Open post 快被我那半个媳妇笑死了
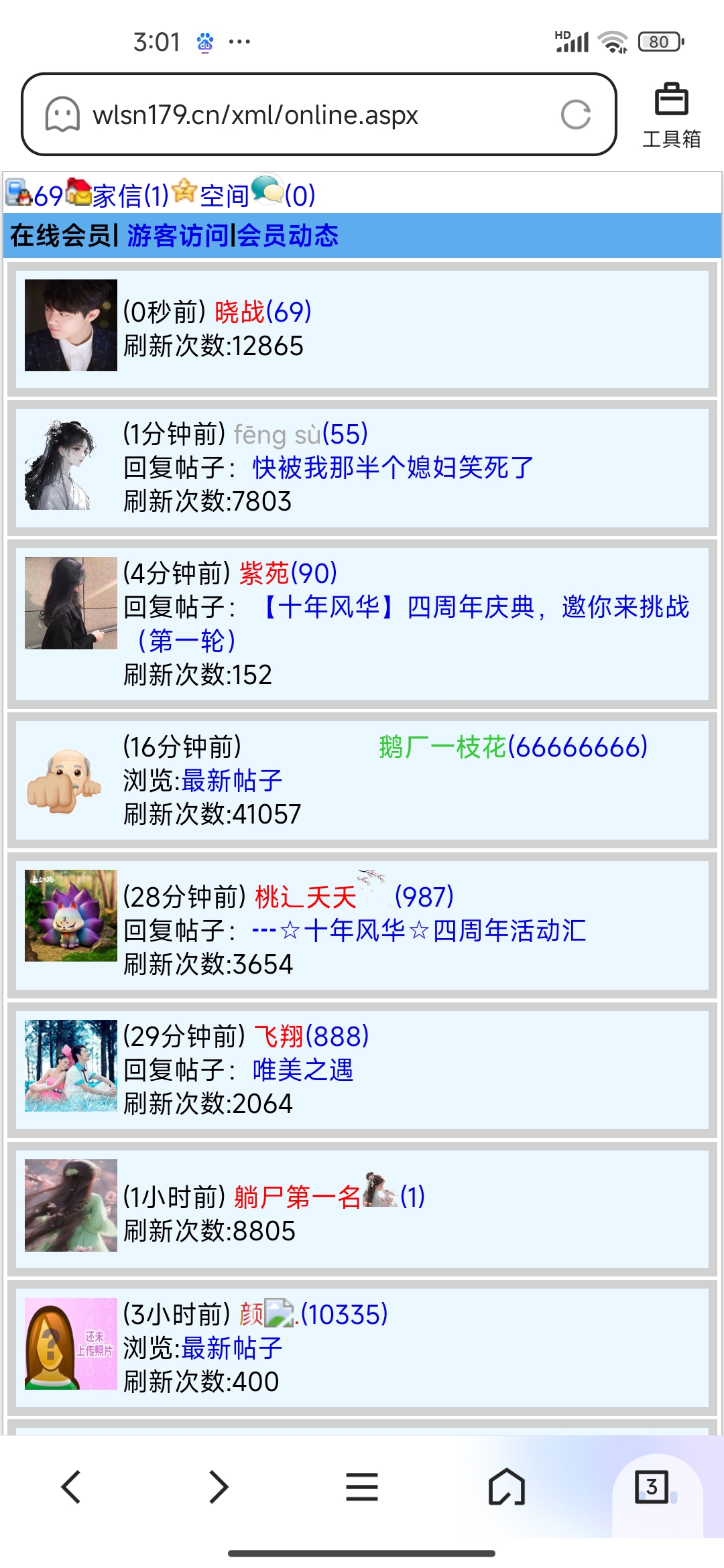 click(393, 468)
